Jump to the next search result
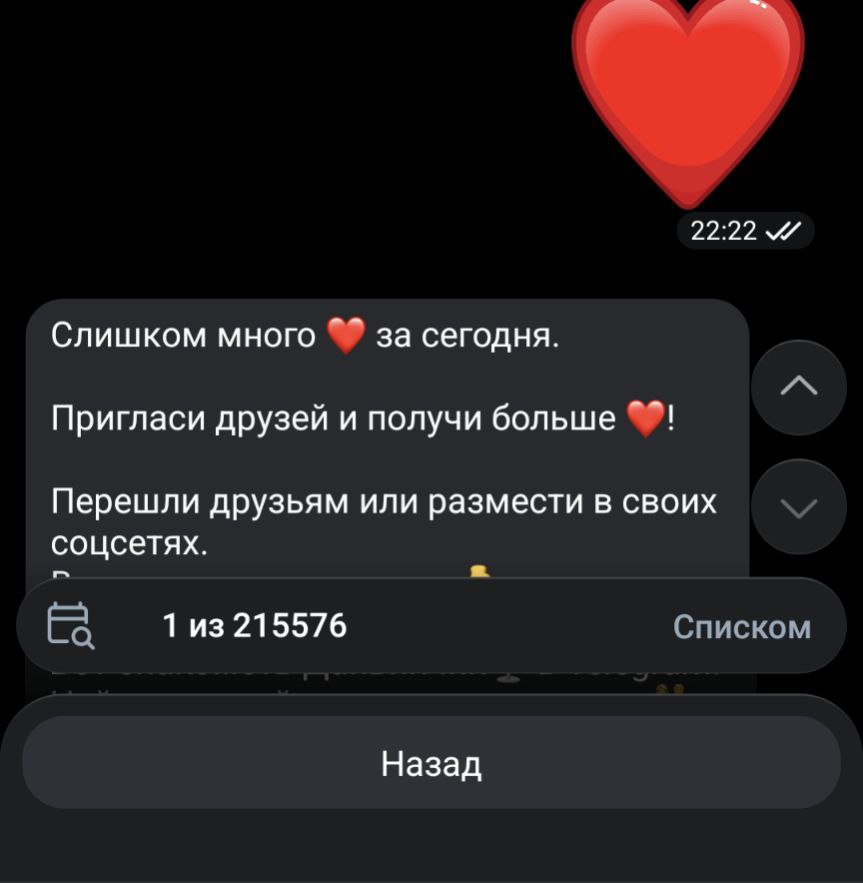The height and width of the screenshot is (883, 863). pos(798,507)
